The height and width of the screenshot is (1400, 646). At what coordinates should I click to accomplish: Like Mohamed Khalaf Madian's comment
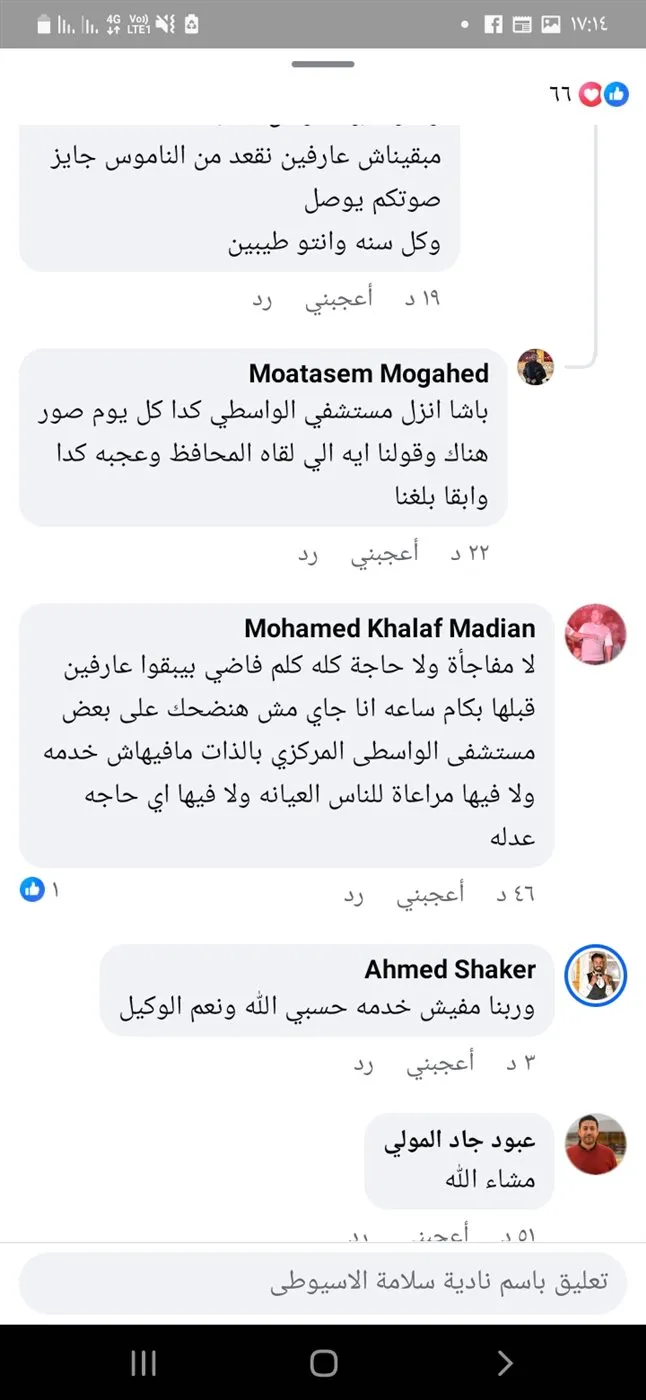pyautogui.click(x=431, y=894)
